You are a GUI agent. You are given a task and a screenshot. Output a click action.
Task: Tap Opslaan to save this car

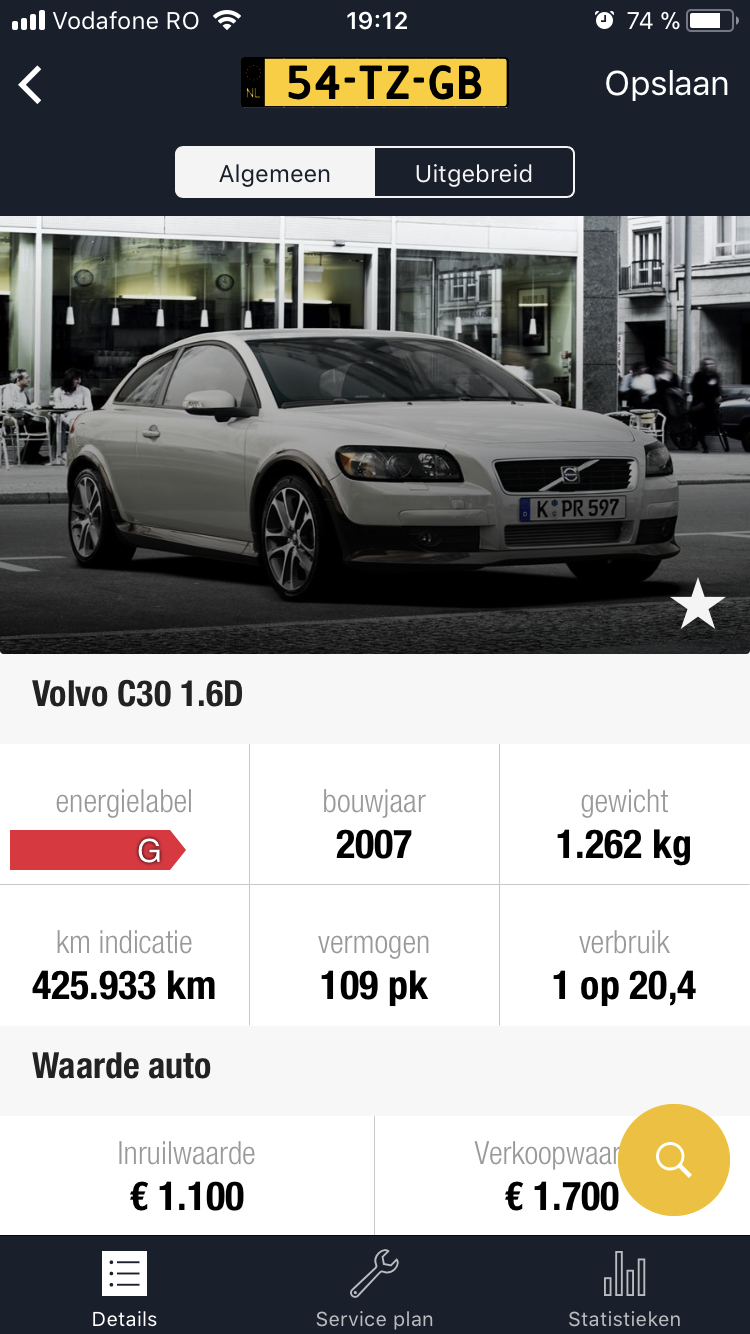tap(666, 84)
